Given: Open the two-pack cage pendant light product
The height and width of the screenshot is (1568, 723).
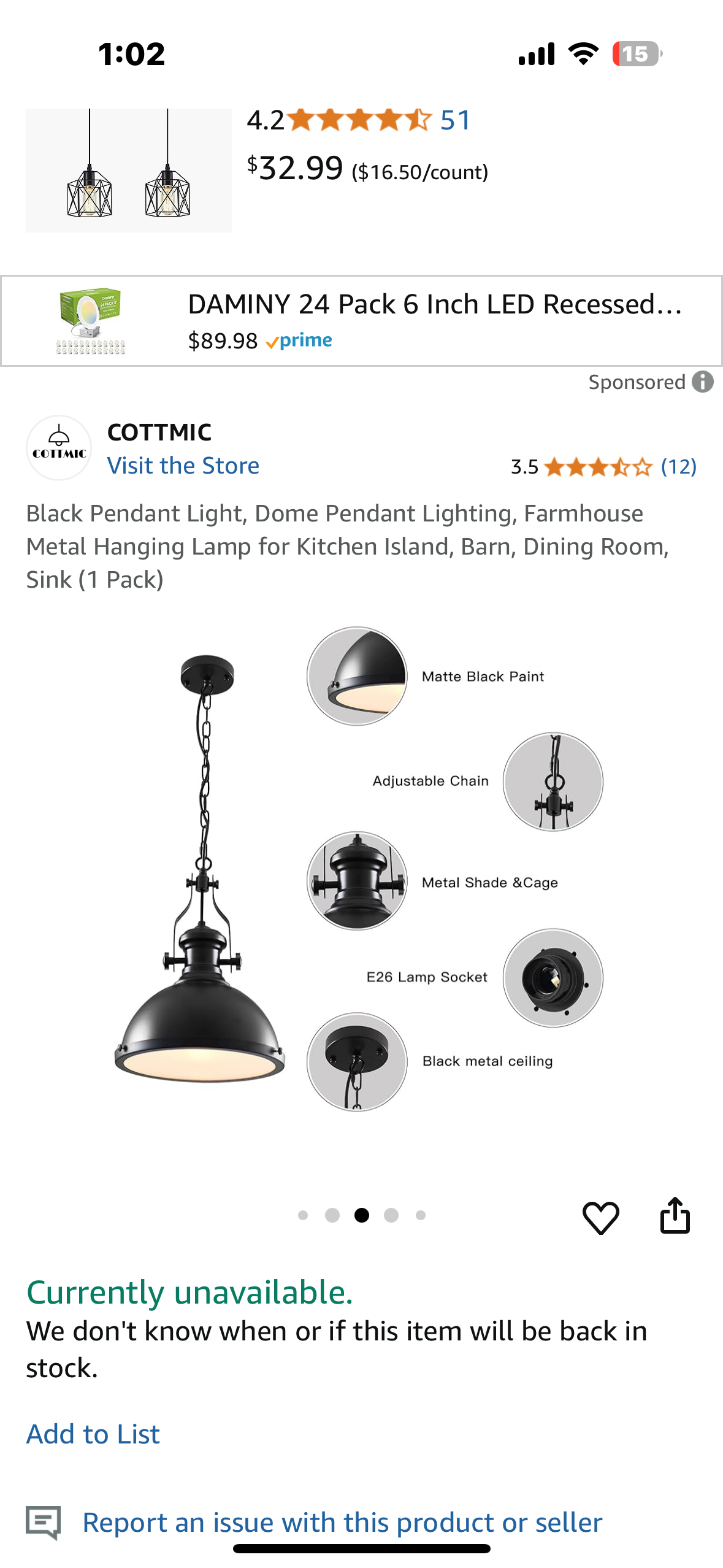Looking at the screenshot, I should (128, 170).
